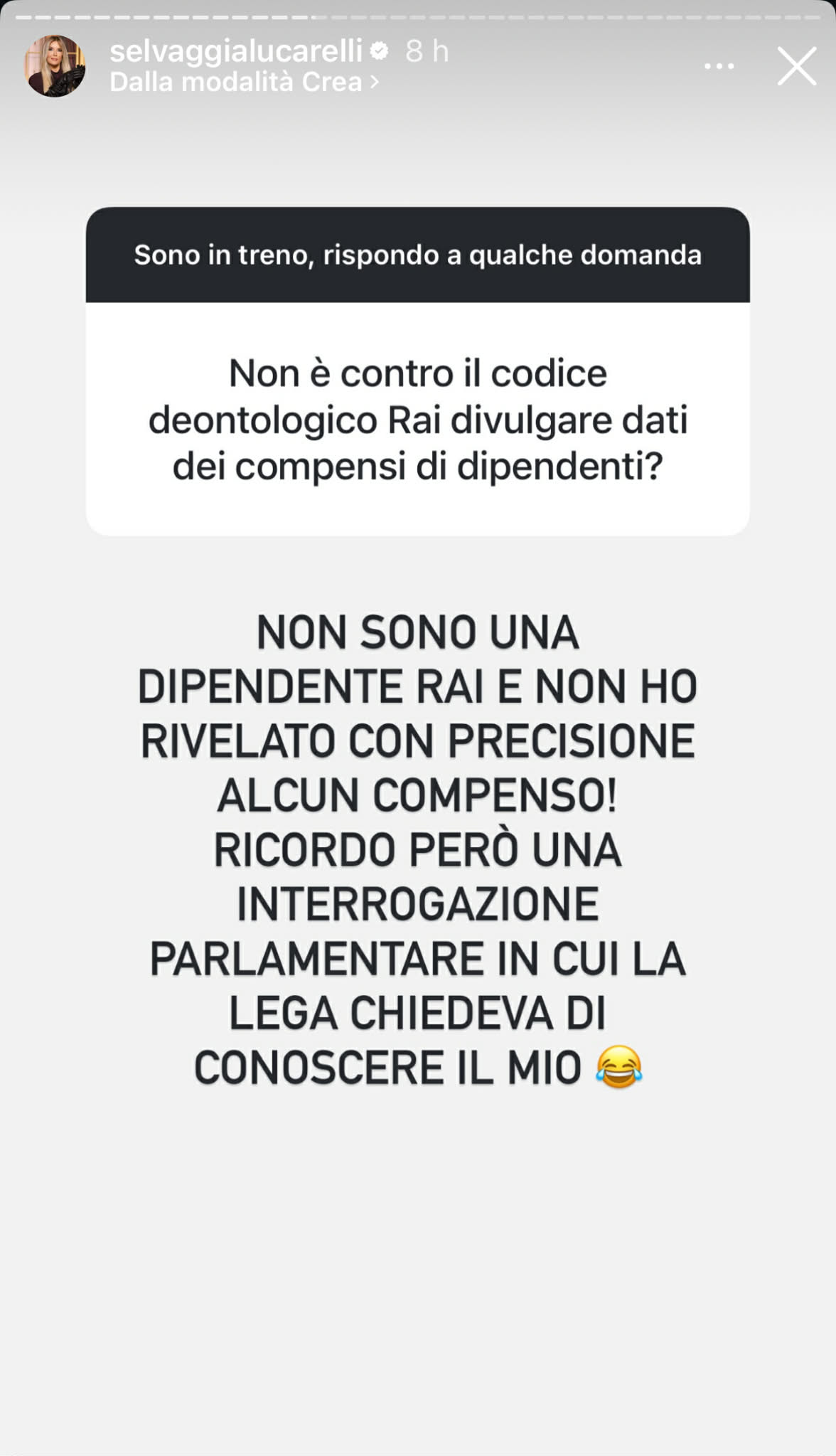
Task: Open selvaggialucarelli's profile picture
Action: pyautogui.click(x=55, y=66)
